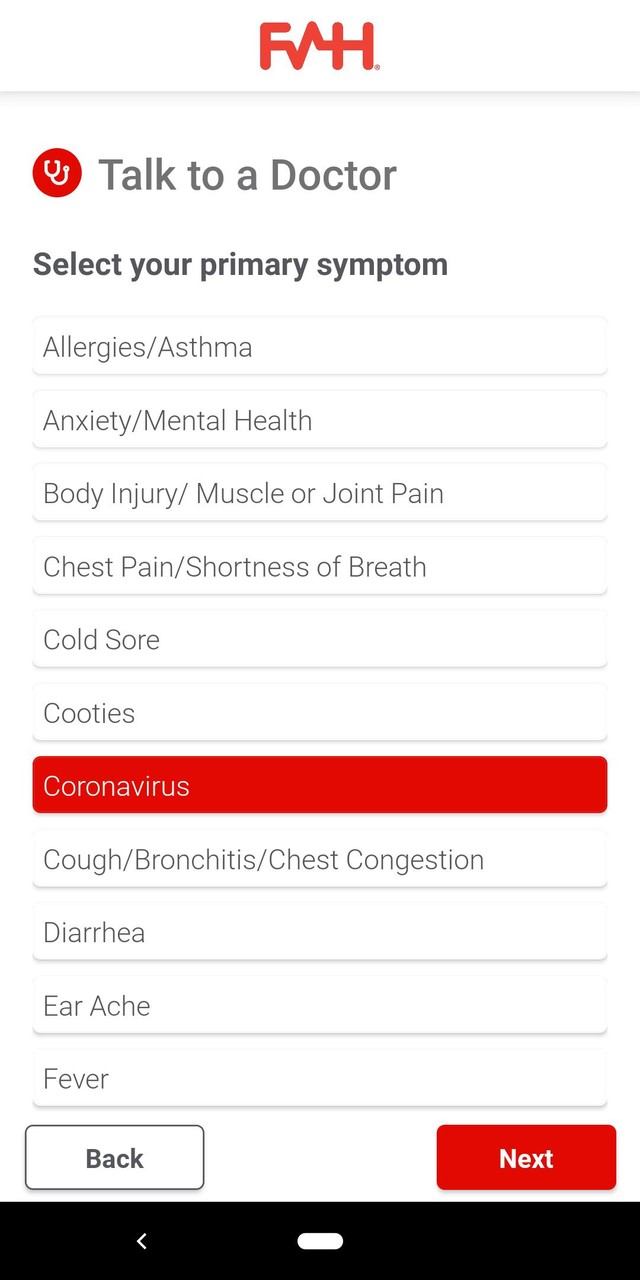
Task: Tap the highlighted Coronavirus option
Action: [320, 785]
